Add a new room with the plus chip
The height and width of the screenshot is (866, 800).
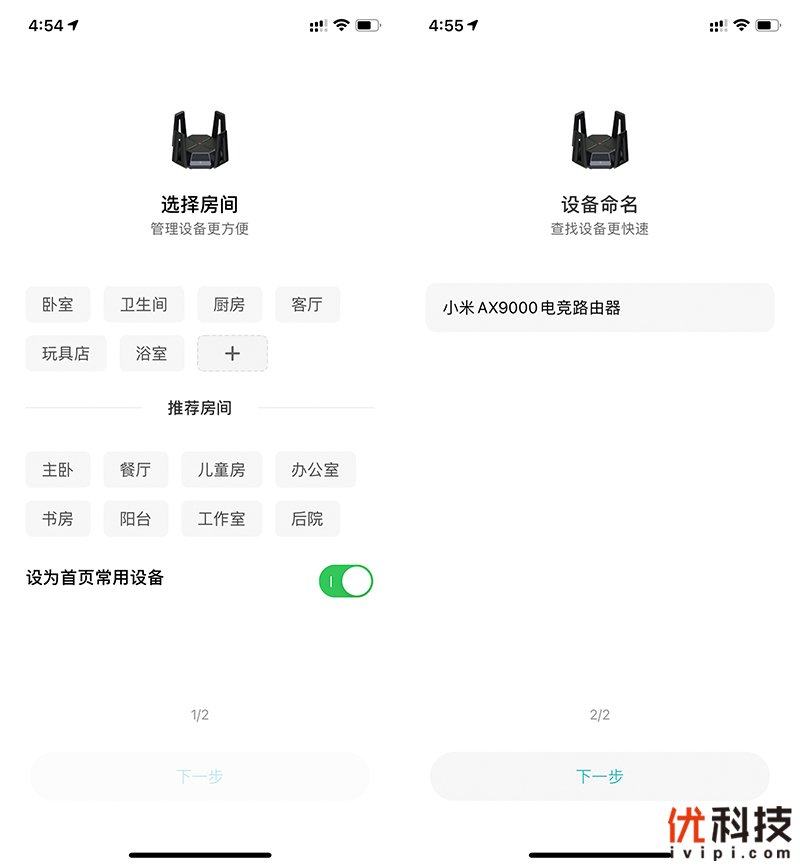[232, 353]
